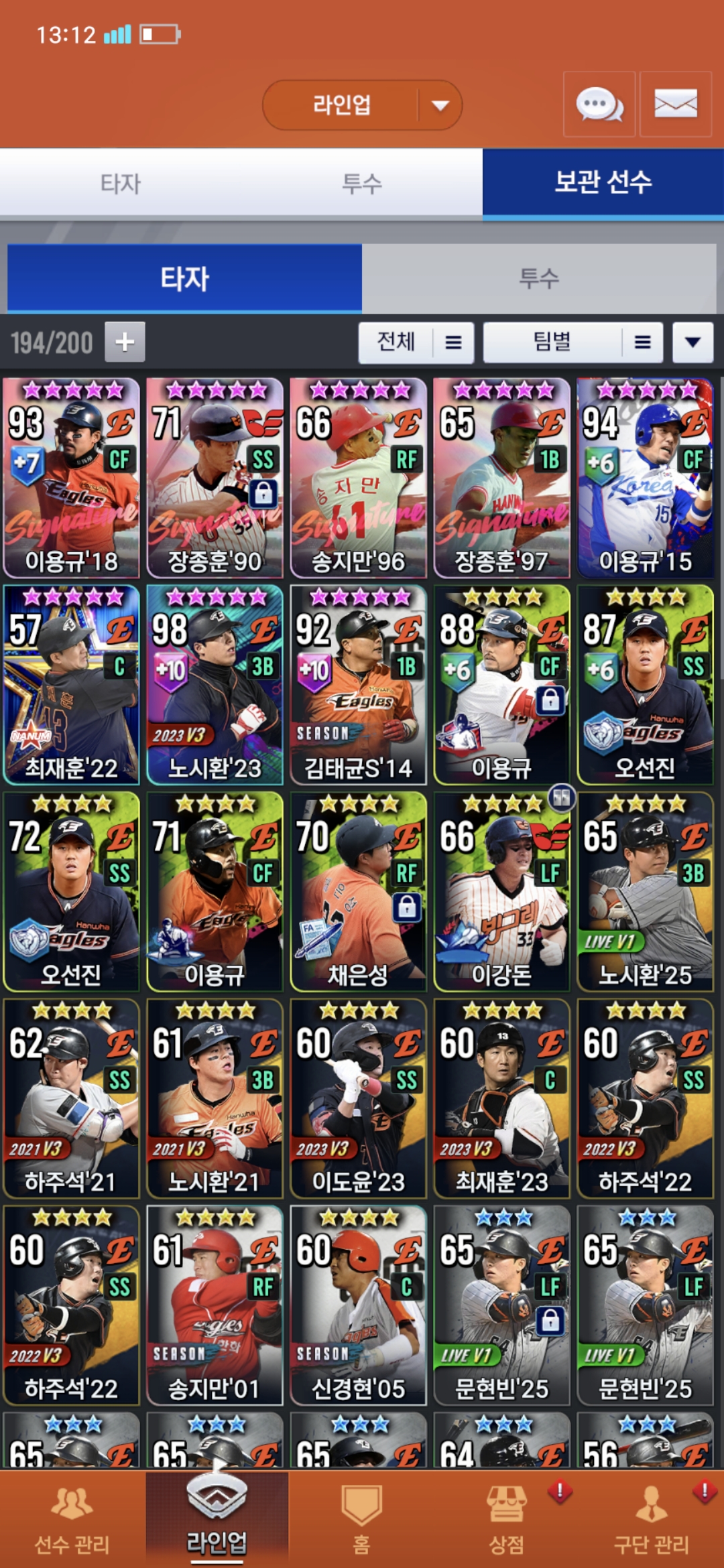Open the 전체 filter dropdown

[416, 342]
